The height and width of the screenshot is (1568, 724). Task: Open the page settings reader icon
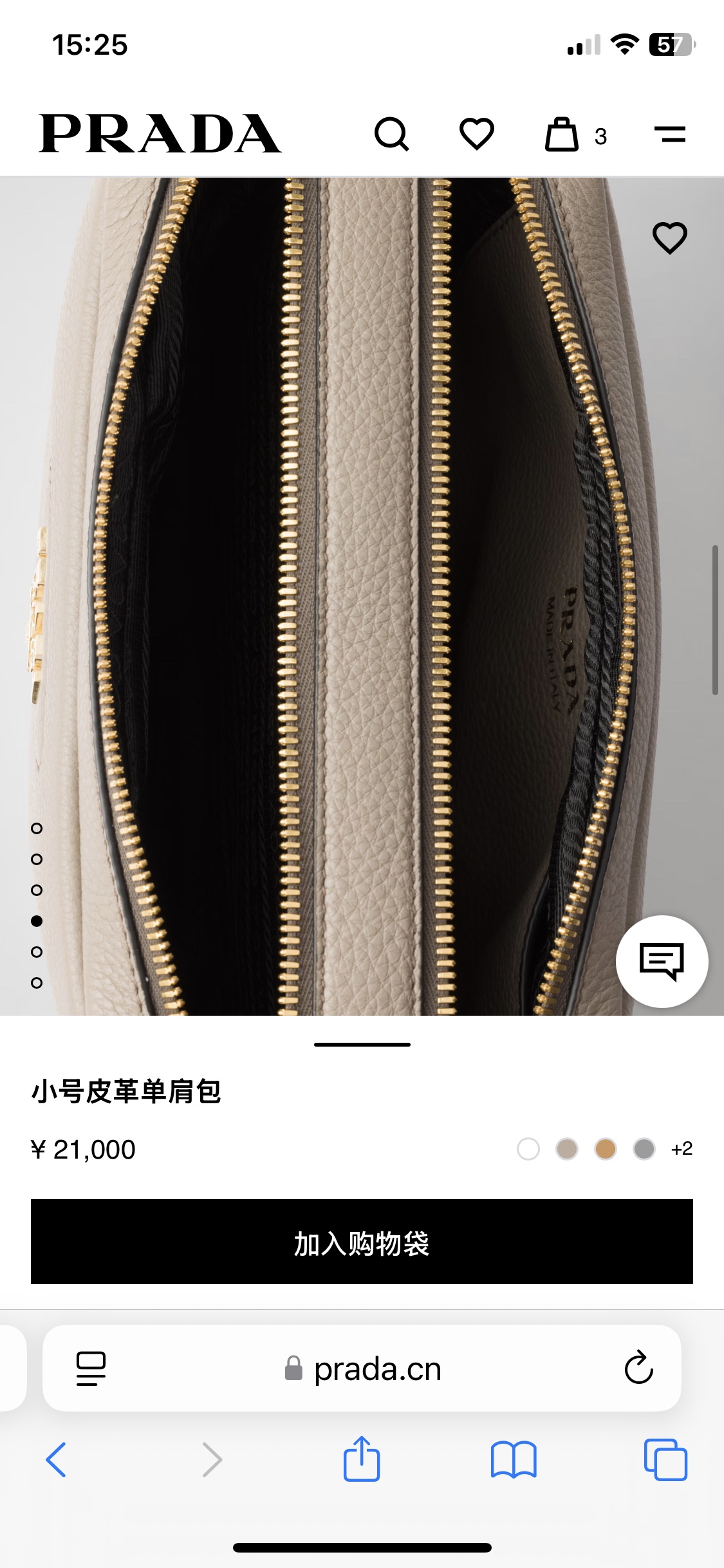point(91,1368)
